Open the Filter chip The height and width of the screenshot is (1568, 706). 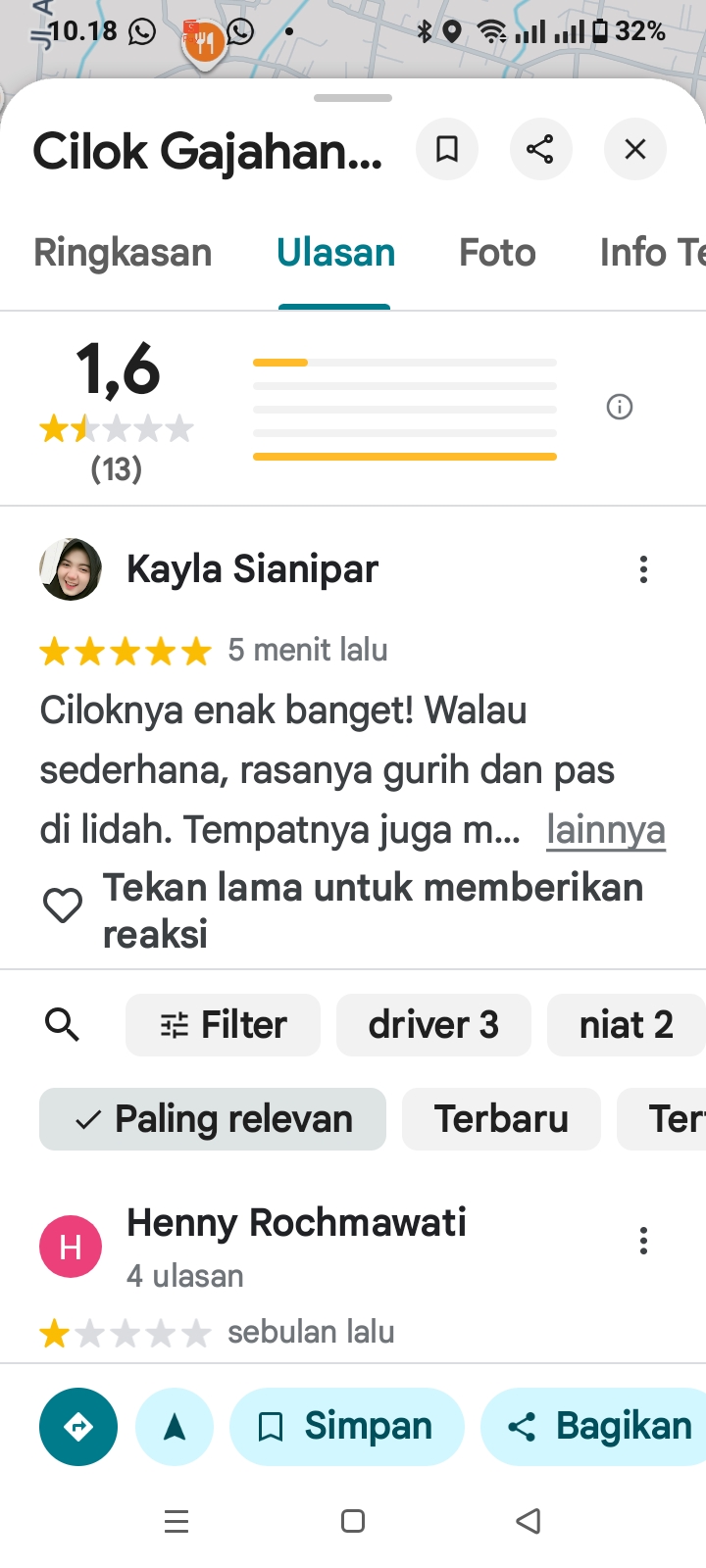tap(223, 1025)
